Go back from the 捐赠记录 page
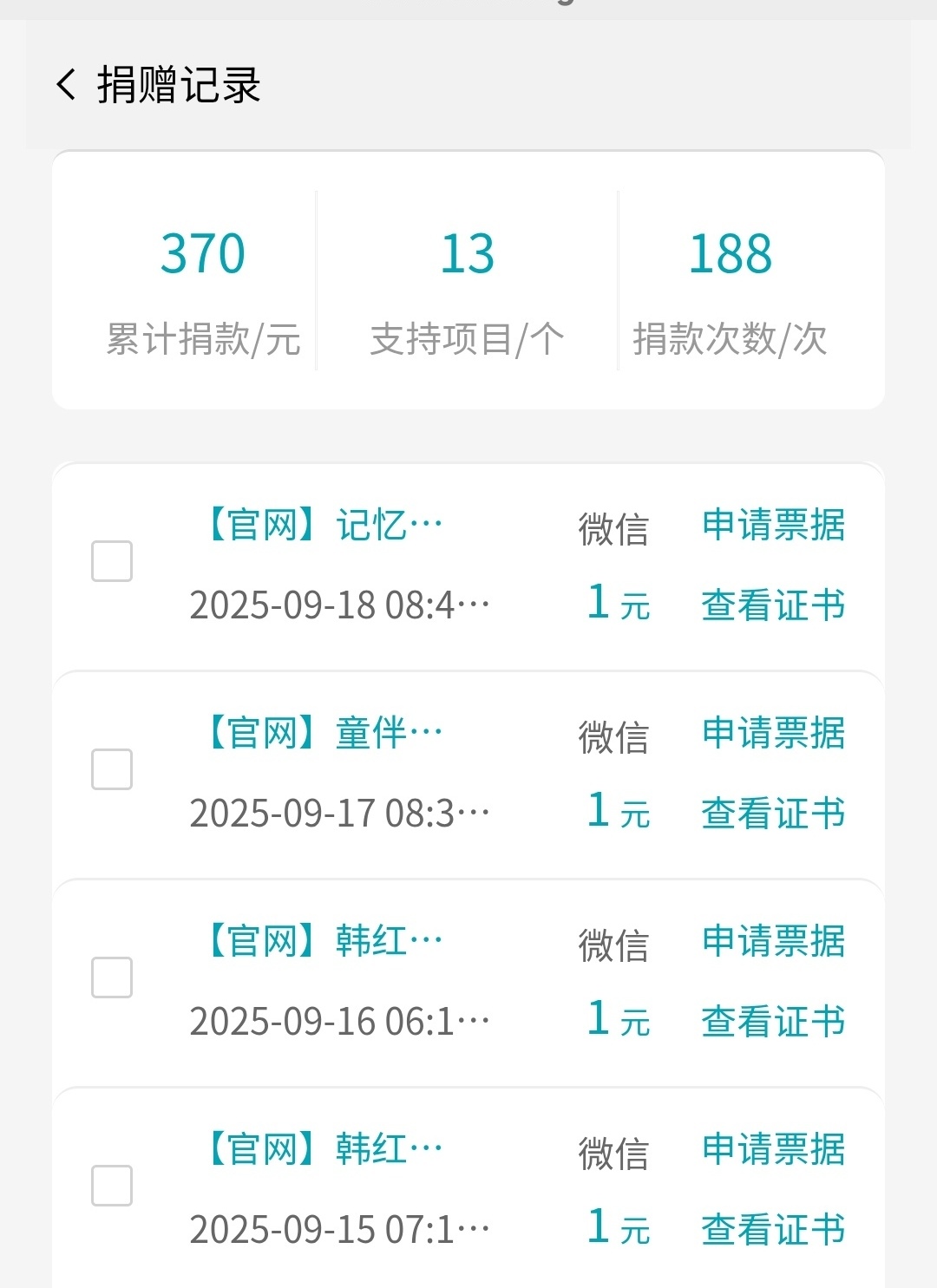Viewport: 937px width, 1288px height. pyautogui.click(x=66, y=85)
